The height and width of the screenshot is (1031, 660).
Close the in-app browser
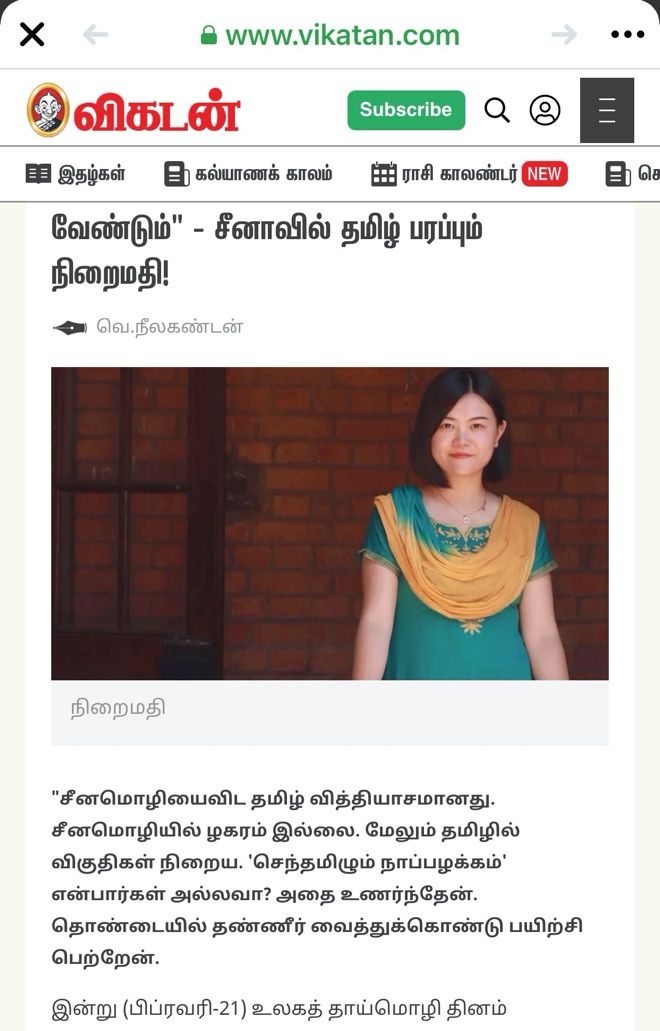[32, 35]
